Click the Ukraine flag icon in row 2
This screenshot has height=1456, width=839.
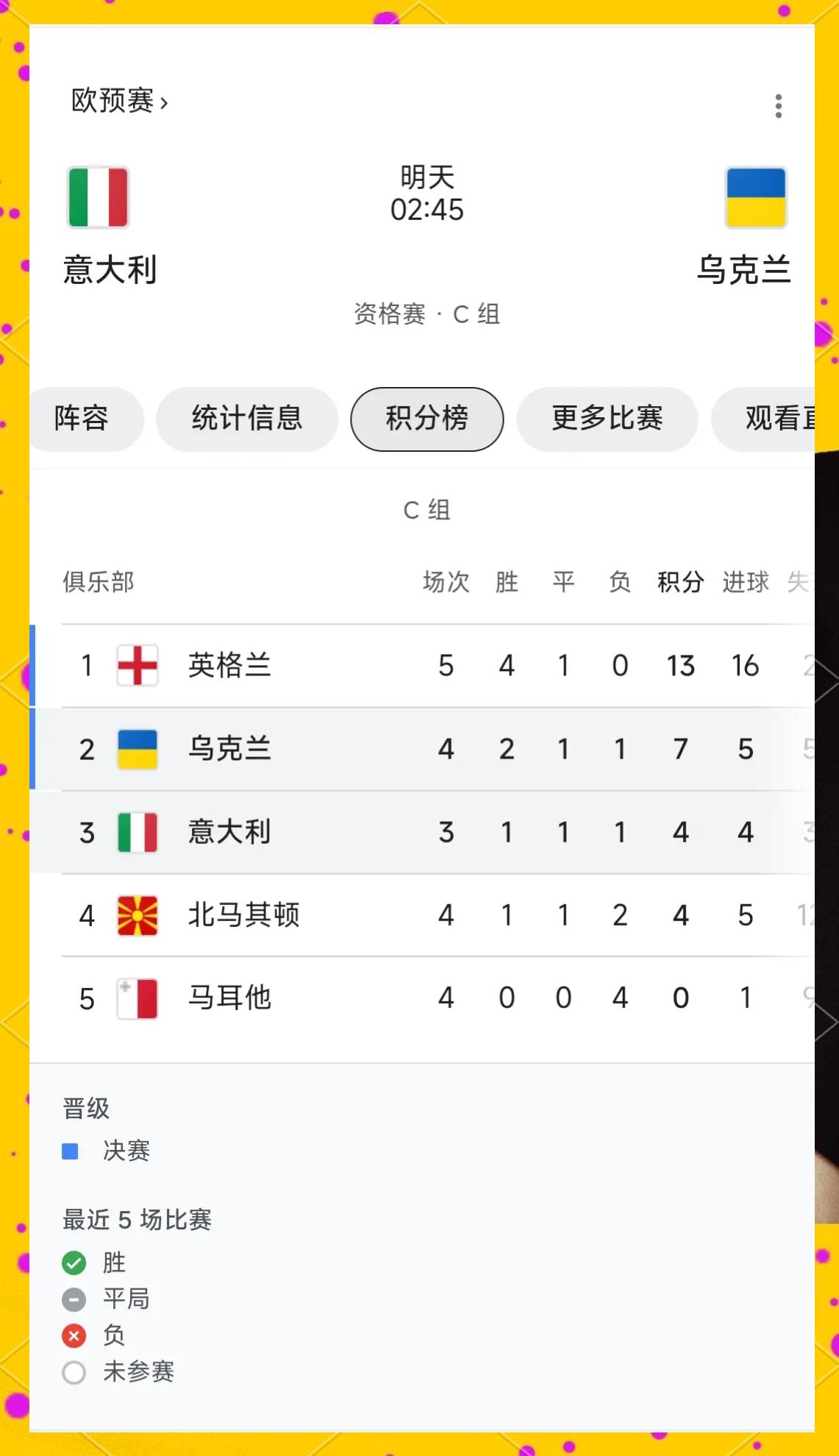point(137,748)
